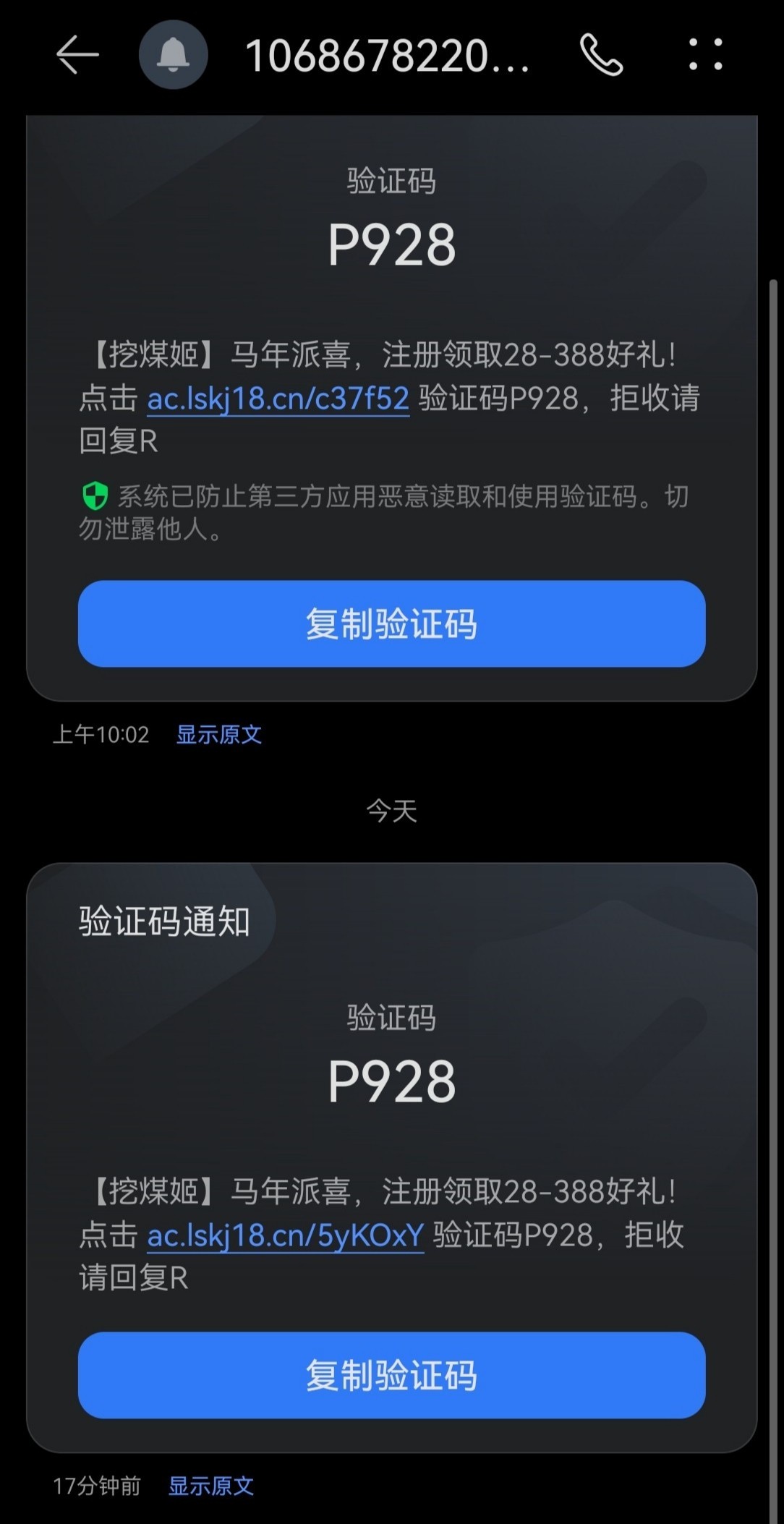Copy code from the 上午10:02 message
This screenshot has height=1524, width=784.
click(391, 623)
